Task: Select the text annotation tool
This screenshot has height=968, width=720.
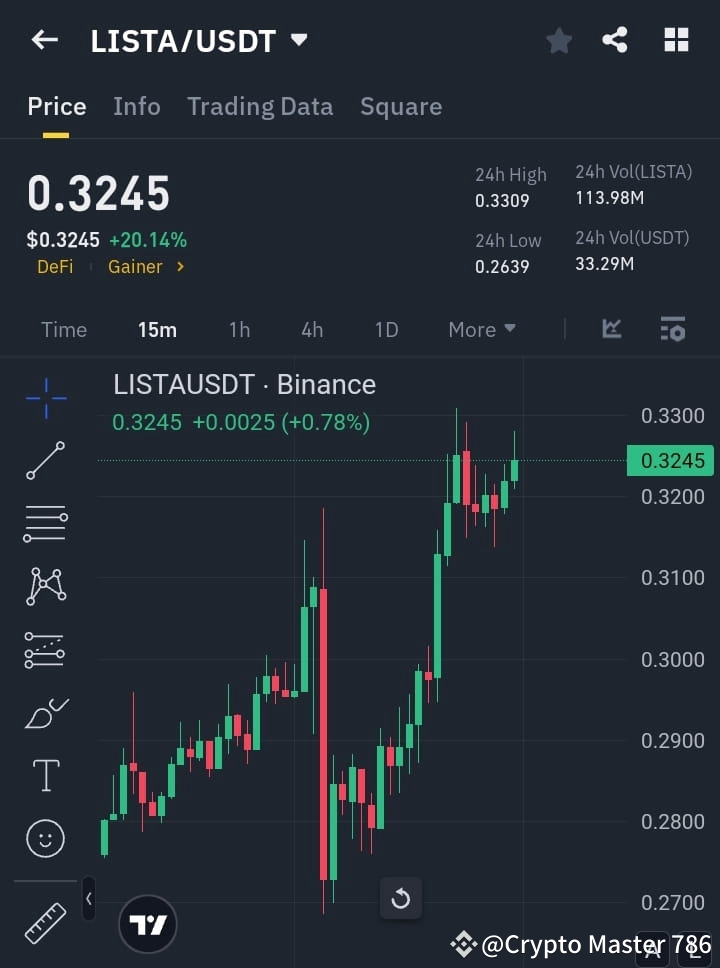Action: [45, 775]
